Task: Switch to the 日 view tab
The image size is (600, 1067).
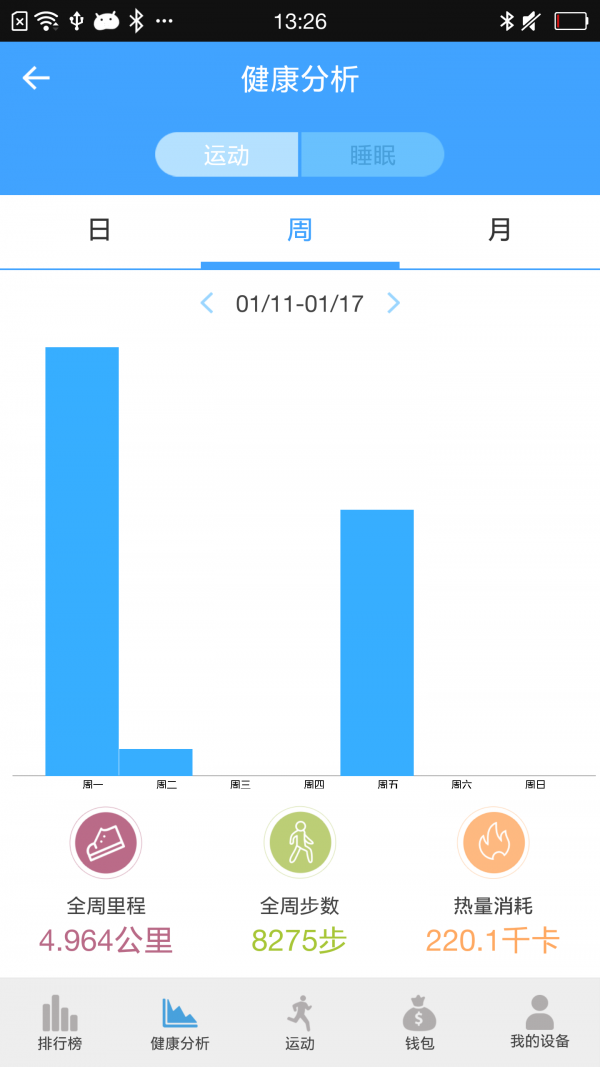Action: coord(100,231)
